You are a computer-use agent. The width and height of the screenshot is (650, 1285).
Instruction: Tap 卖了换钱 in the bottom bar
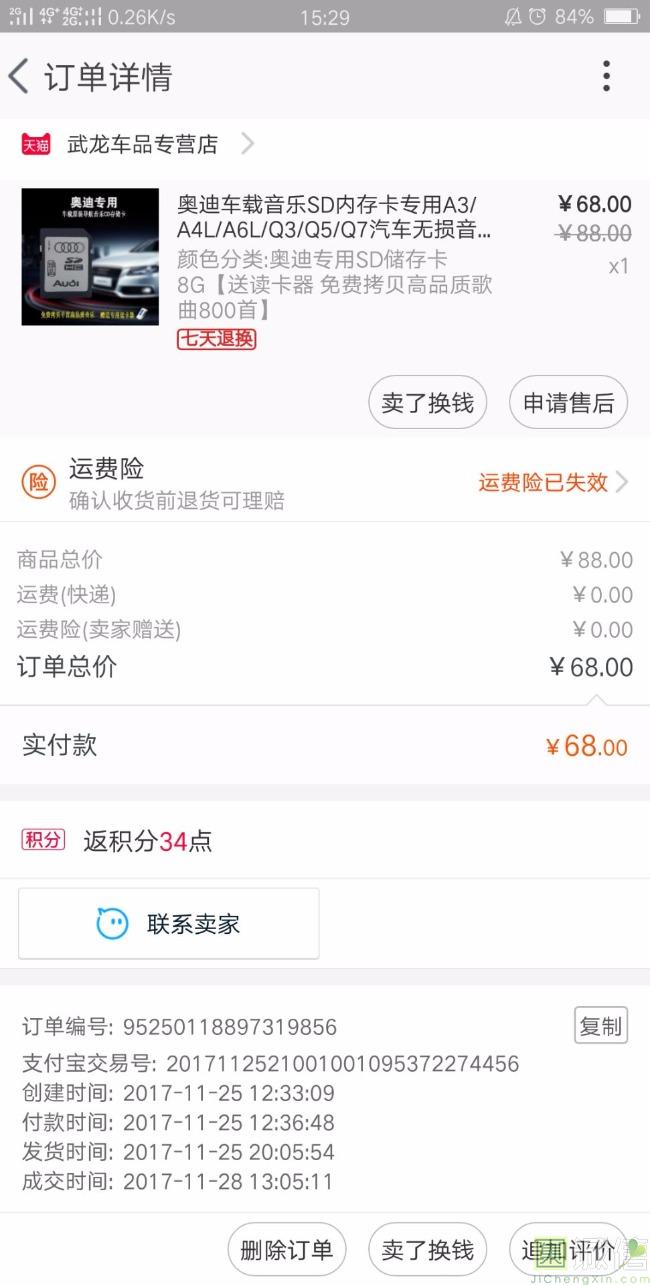click(x=427, y=1250)
